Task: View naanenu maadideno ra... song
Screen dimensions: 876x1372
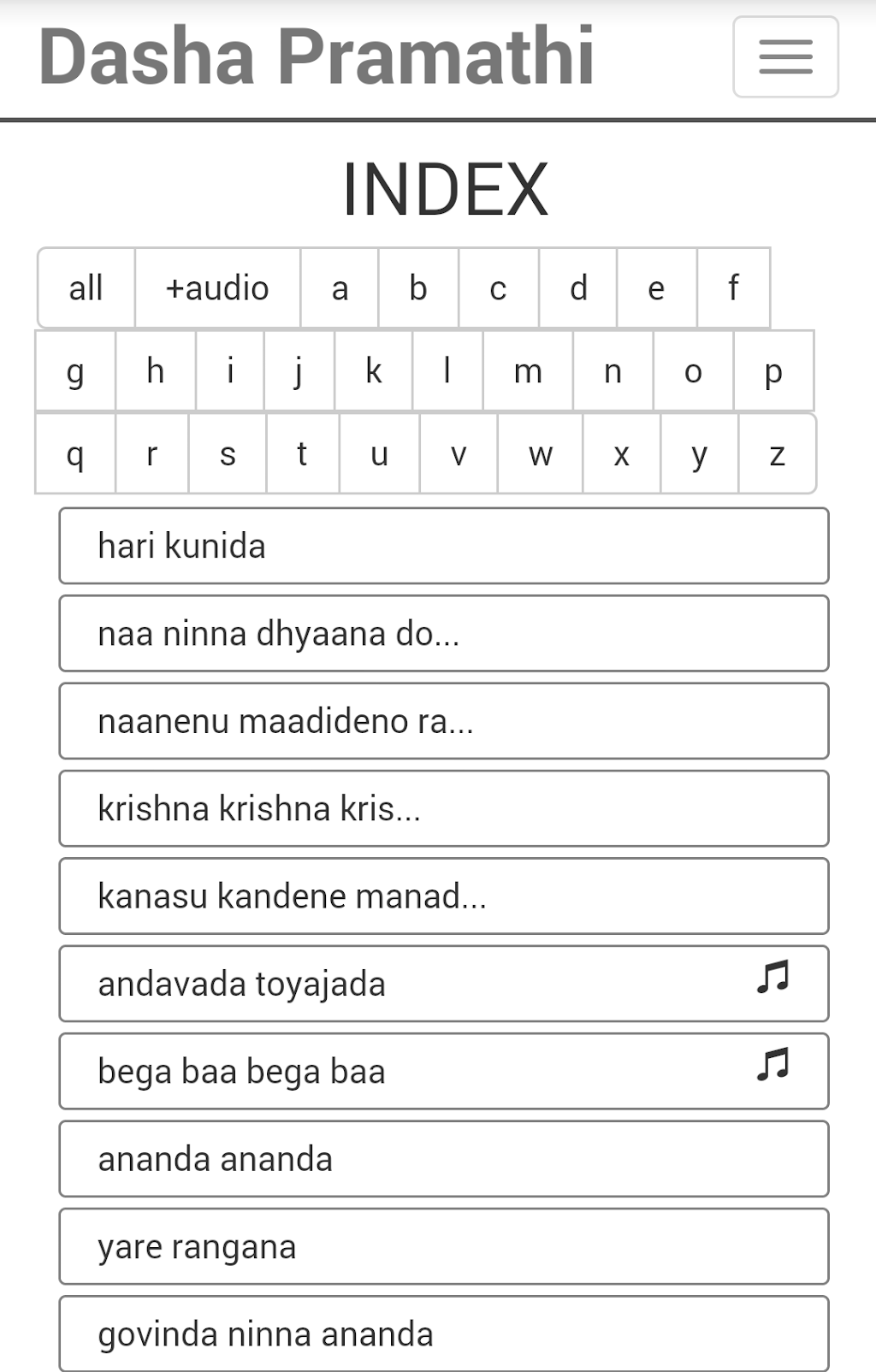Action: [x=443, y=721]
